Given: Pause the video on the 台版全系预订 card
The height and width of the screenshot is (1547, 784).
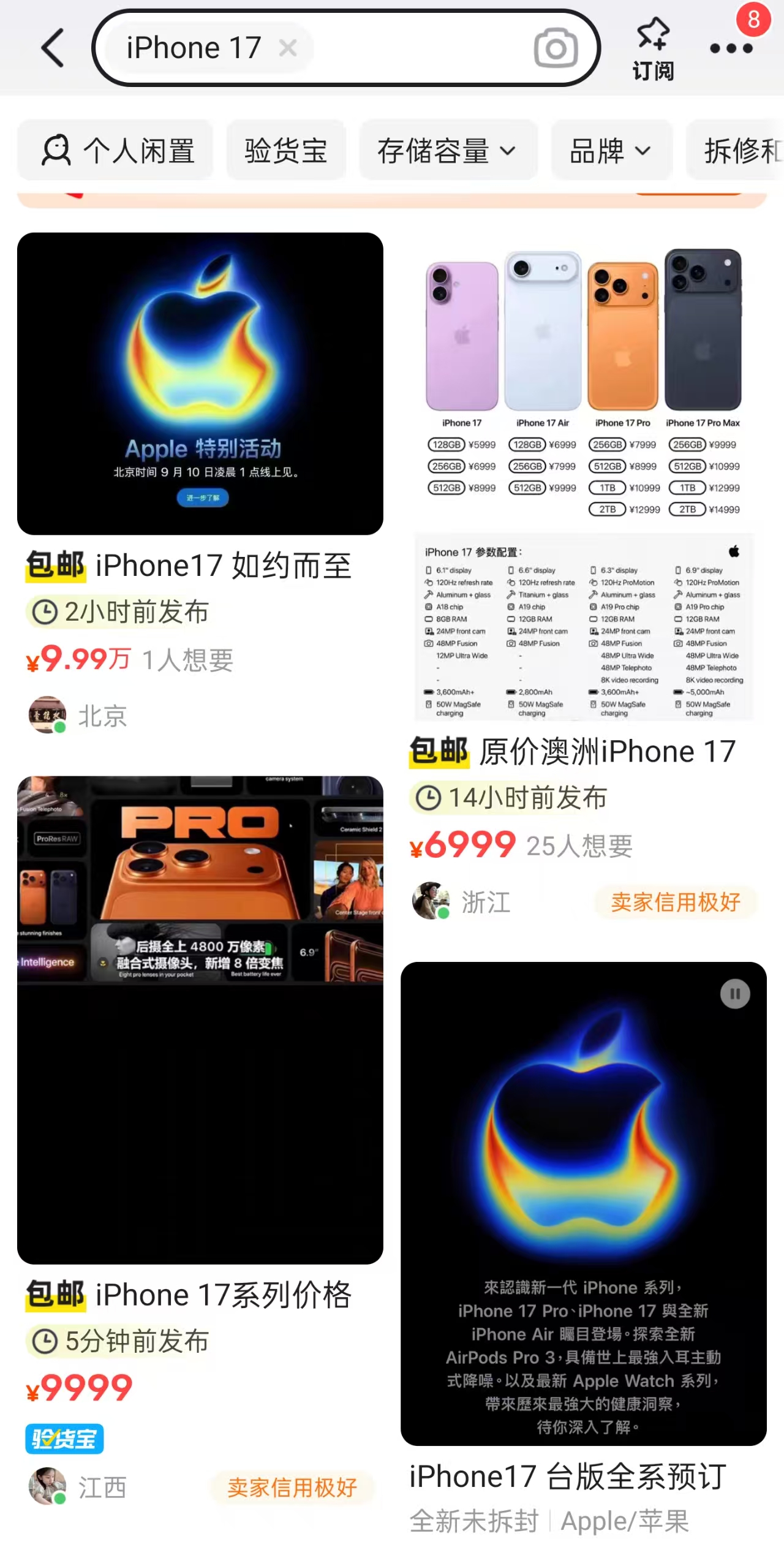Looking at the screenshot, I should coord(735,994).
